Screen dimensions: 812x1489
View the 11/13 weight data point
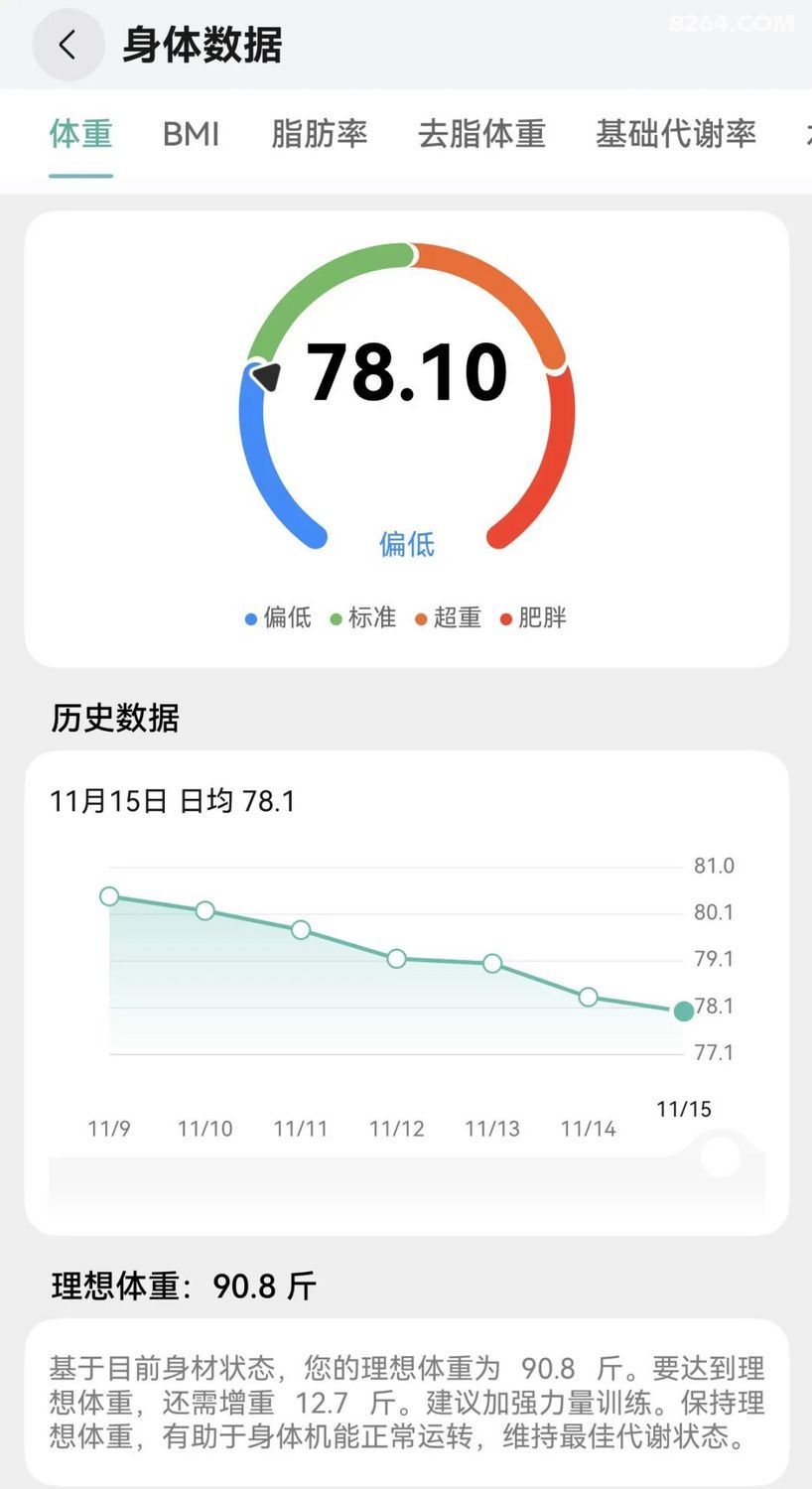click(492, 964)
